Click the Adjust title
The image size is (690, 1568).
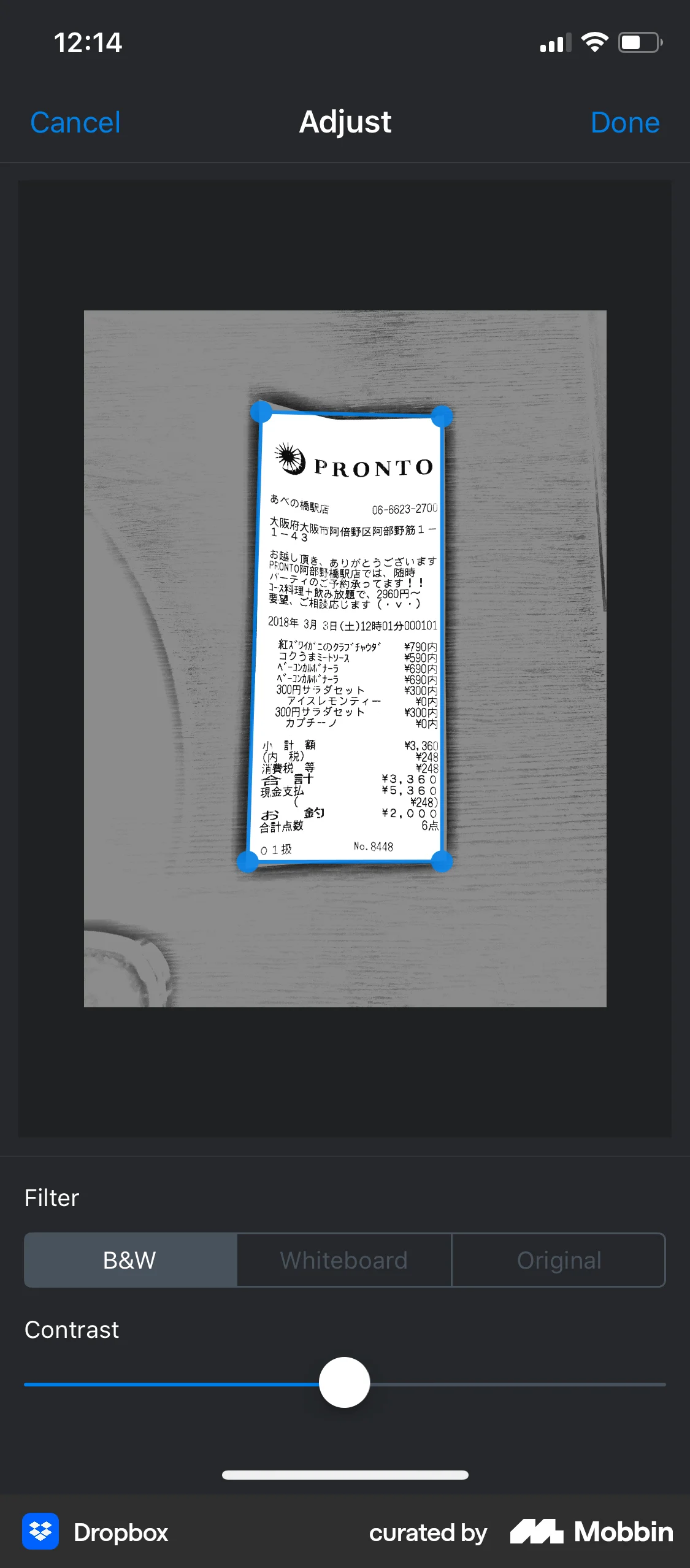[x=345, y=122]
